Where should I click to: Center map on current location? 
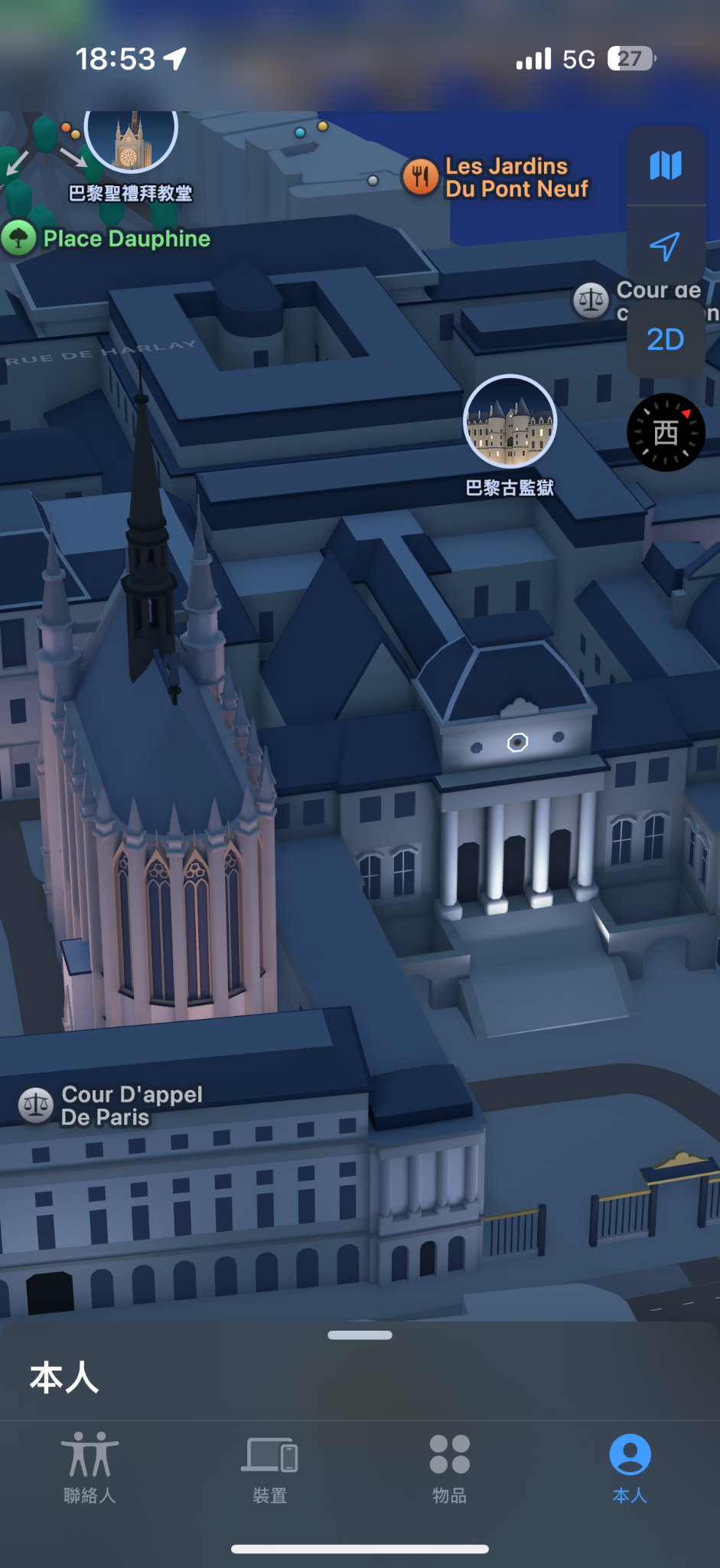point(665,247)
